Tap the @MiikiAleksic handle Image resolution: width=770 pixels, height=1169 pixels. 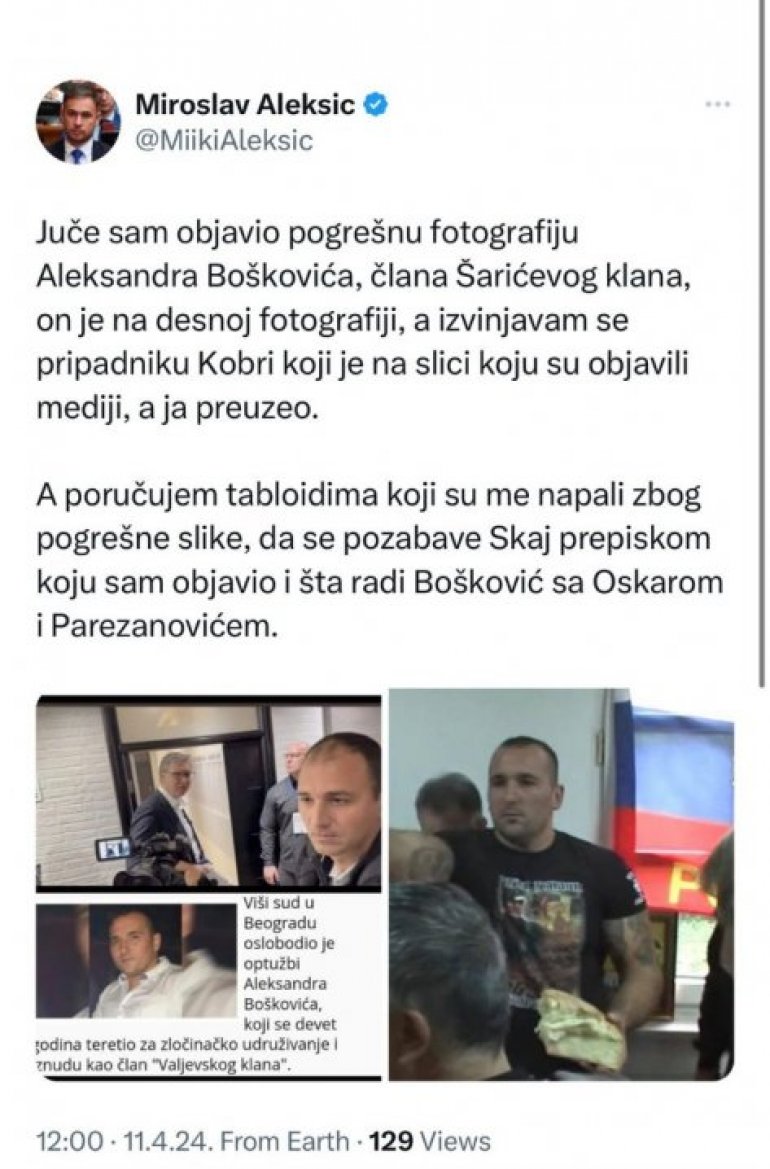pos(224,141)
